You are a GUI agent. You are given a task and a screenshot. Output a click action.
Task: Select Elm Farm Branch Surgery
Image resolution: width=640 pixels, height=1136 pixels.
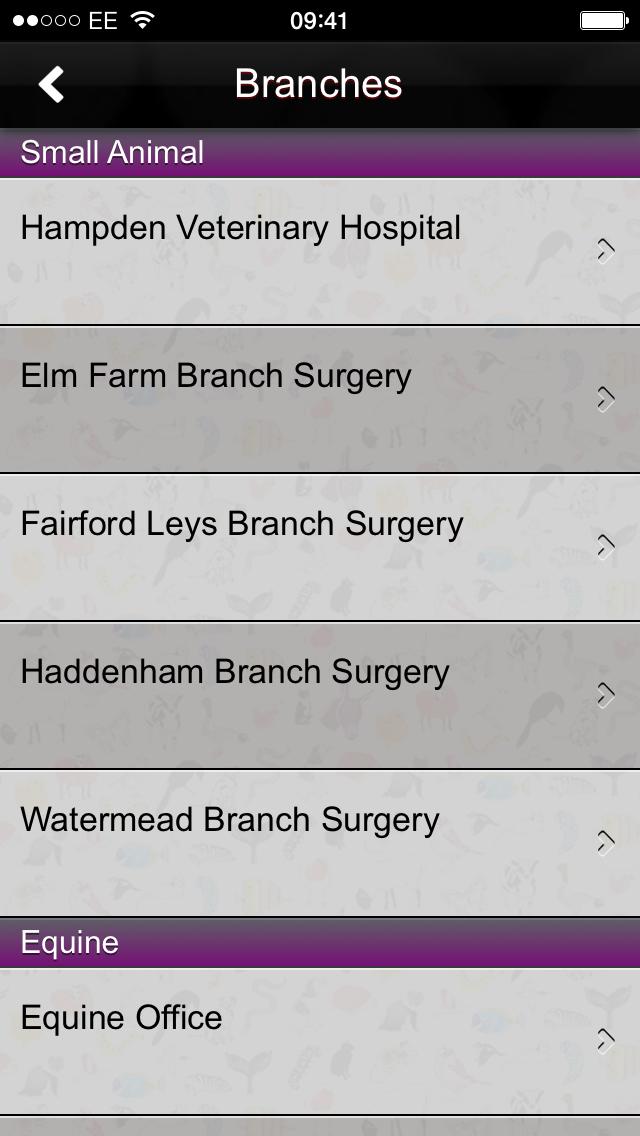click(320, 399)
